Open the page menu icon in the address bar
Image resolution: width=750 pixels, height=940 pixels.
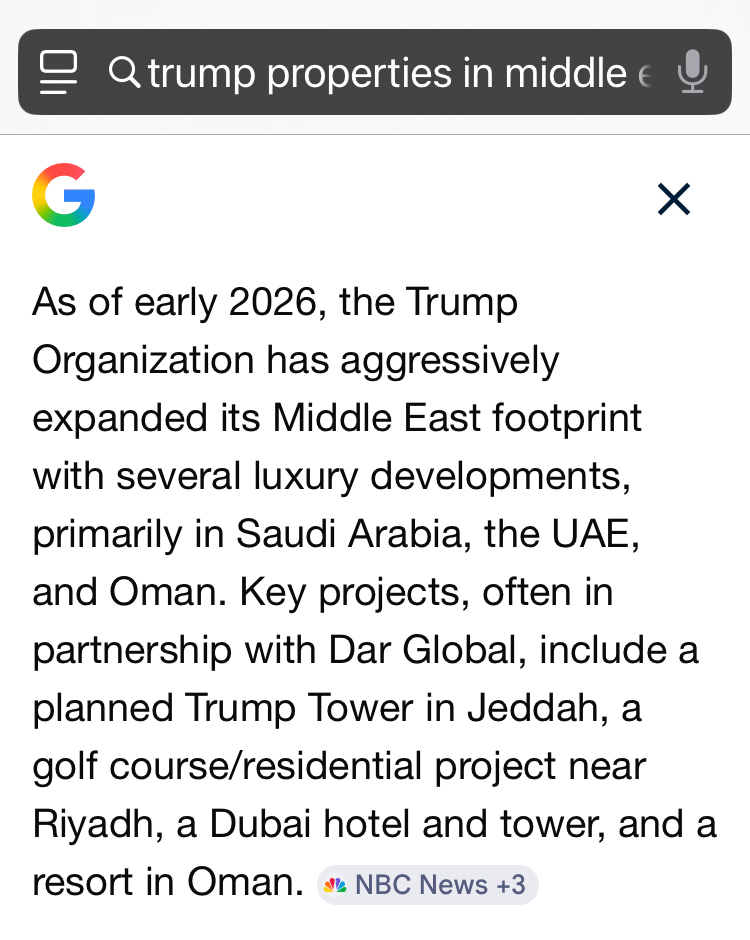pyautogui.click(x=58, y=72)
